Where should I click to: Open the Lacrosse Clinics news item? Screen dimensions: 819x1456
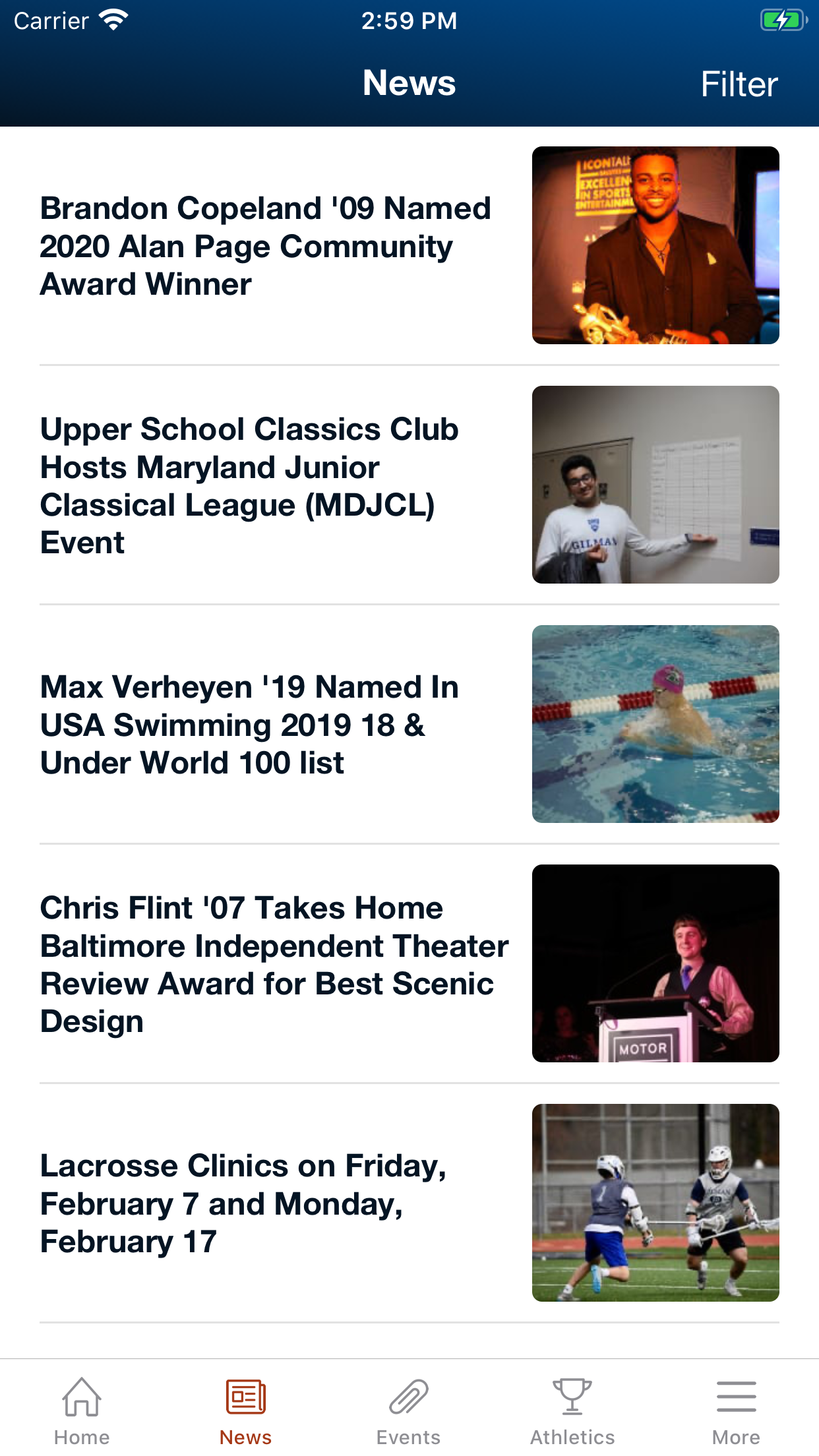tap(243, 1203)
